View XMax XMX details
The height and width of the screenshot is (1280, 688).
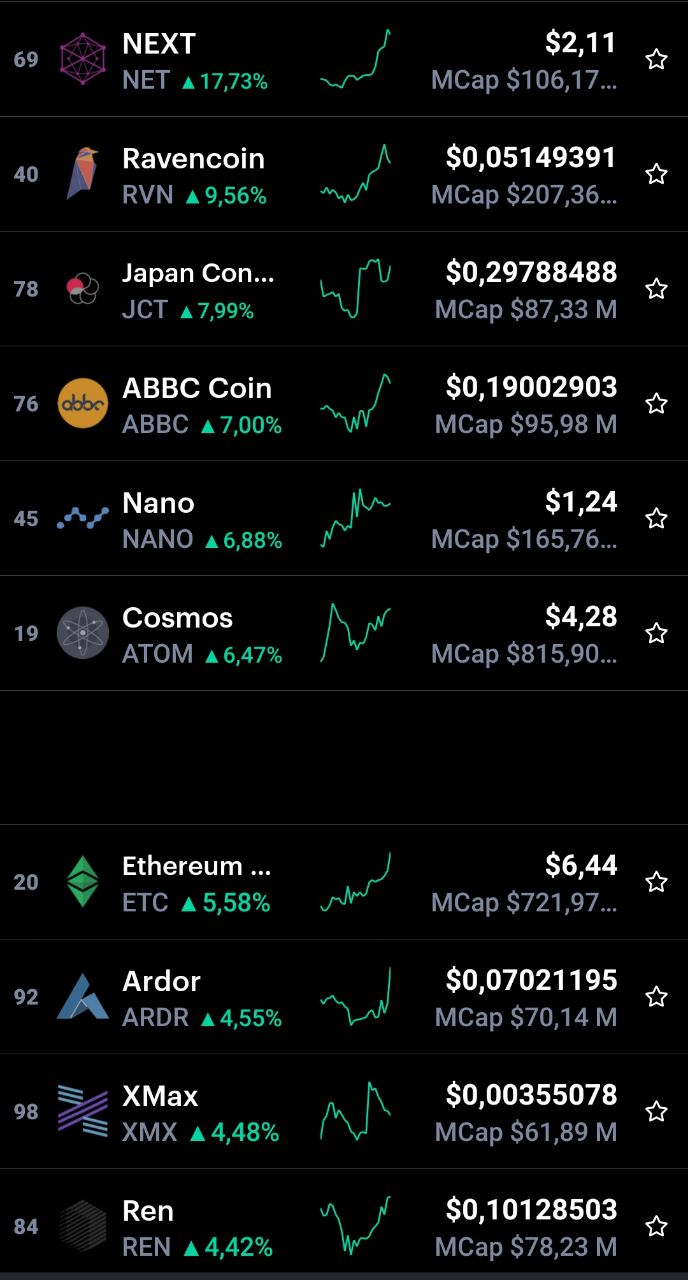pos(344,1112)
